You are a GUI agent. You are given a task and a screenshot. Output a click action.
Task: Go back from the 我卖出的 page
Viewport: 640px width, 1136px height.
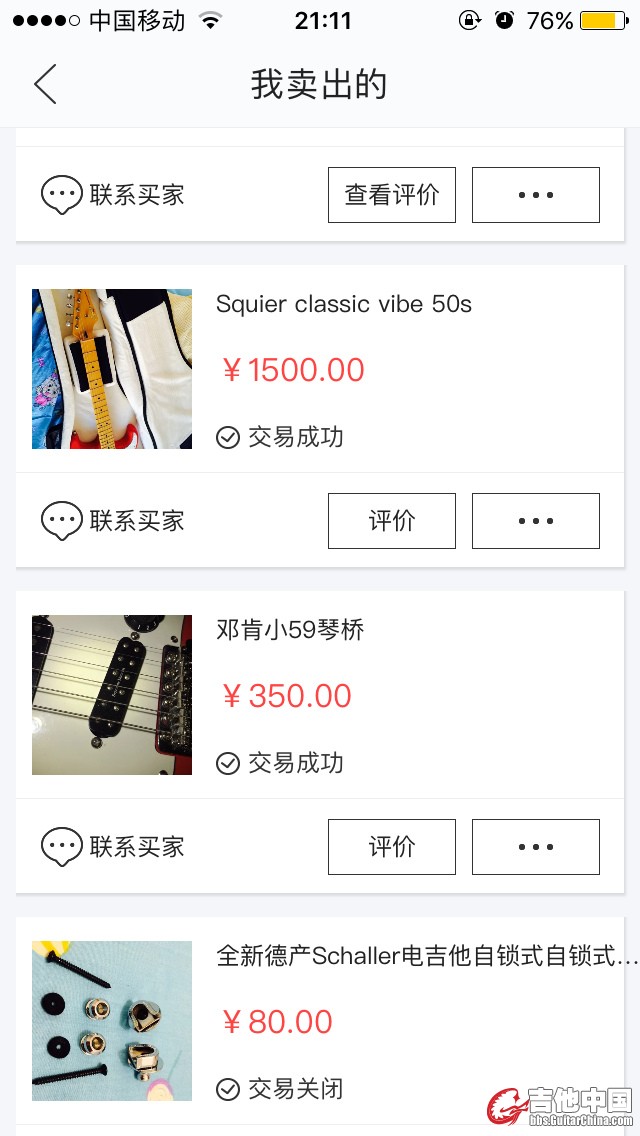click(x=45, y=84)
